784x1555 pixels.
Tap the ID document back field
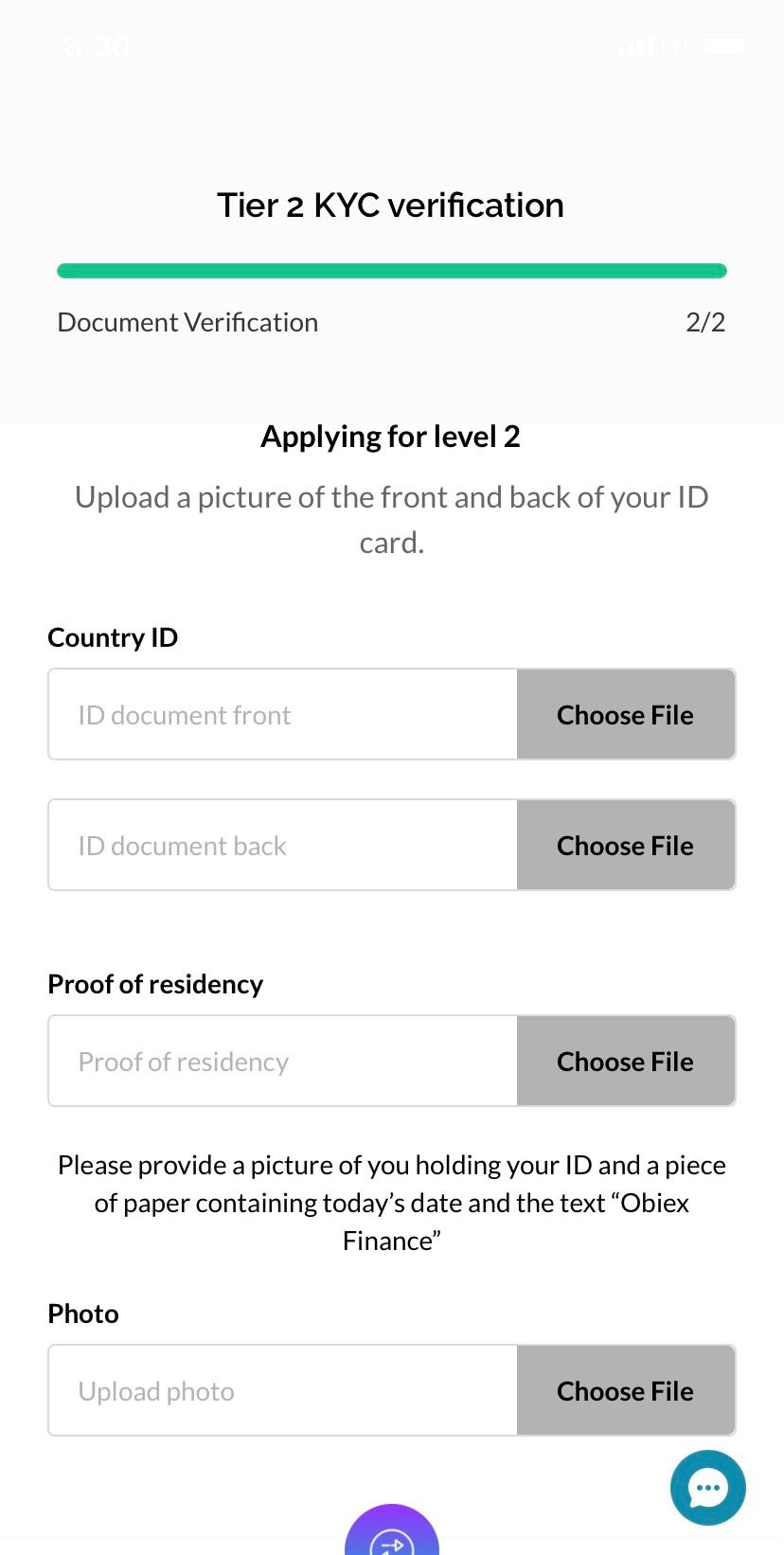283,845
